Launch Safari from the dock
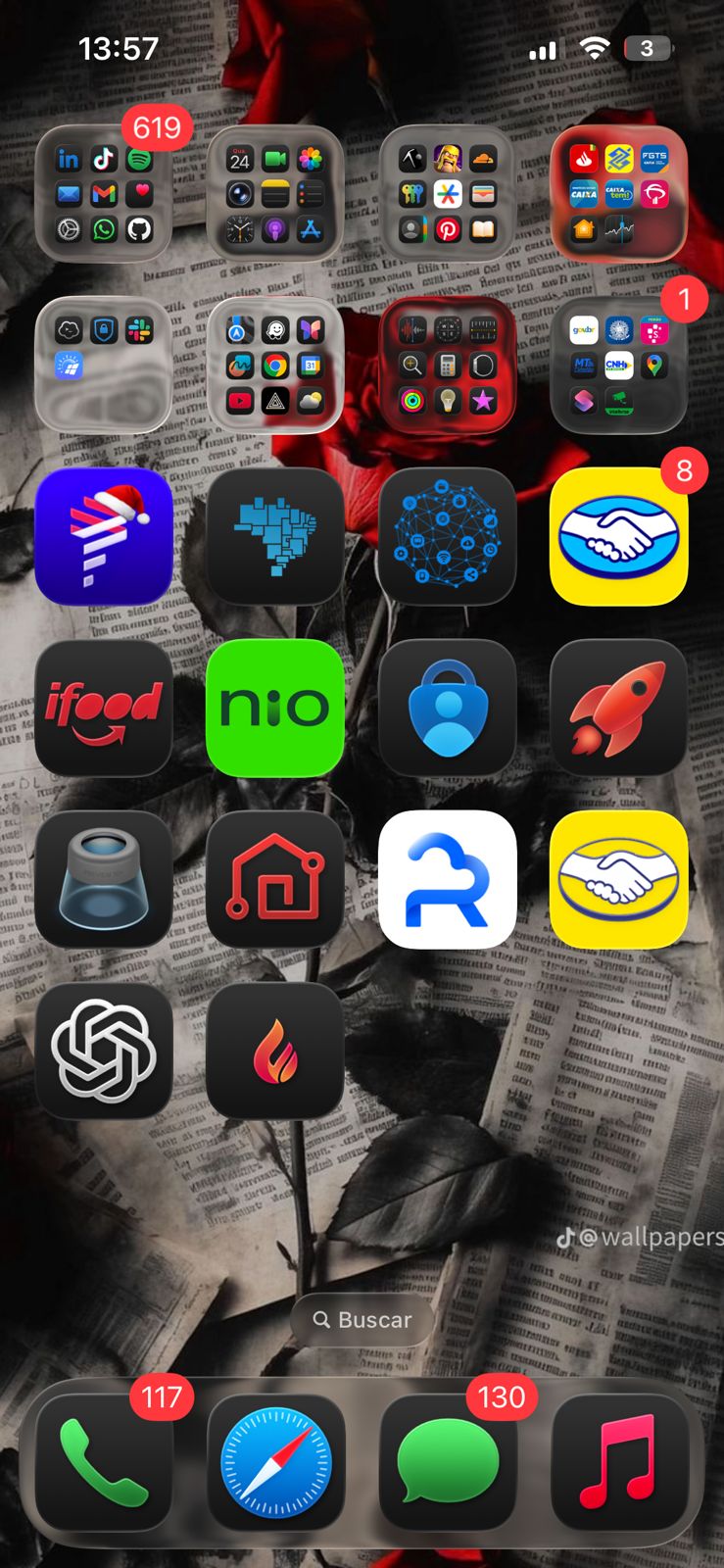The image size is (724, 1568). tap(275, 1462)
